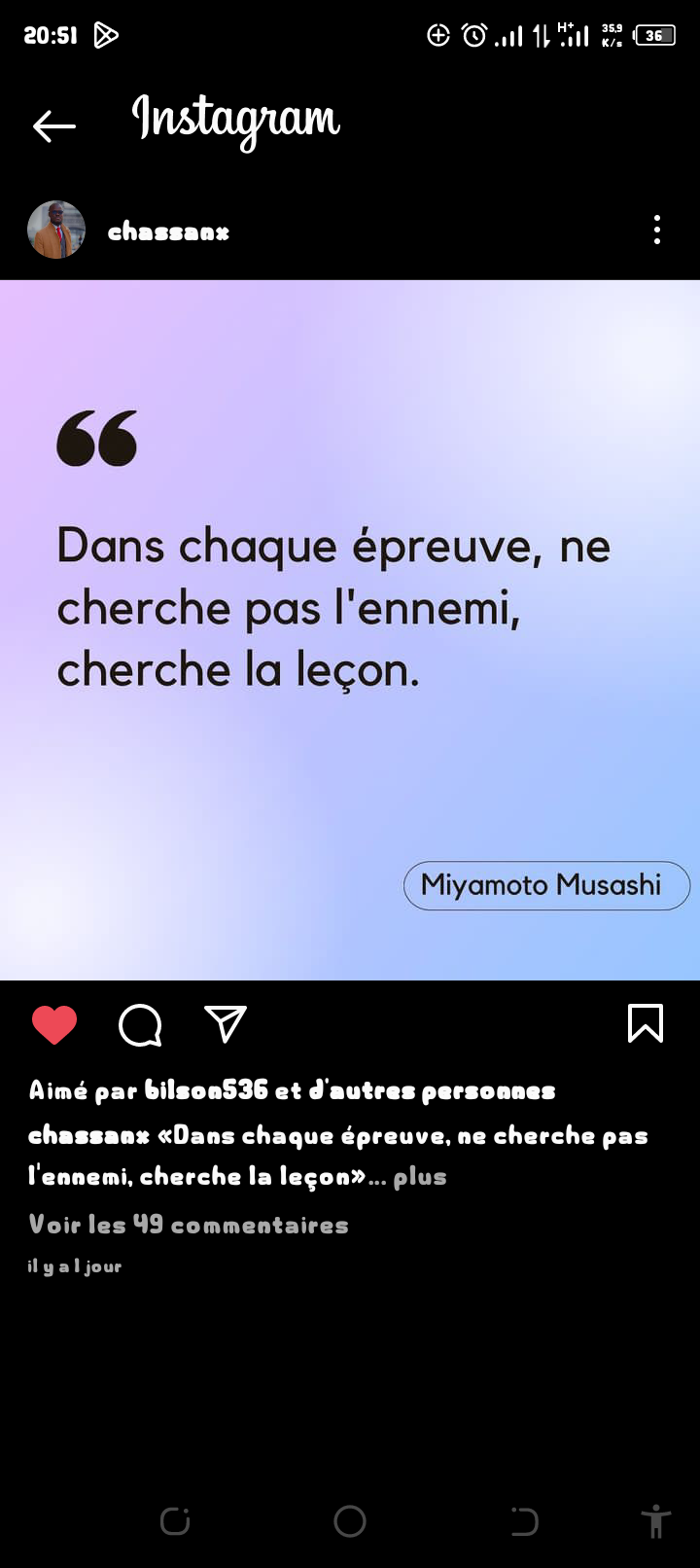Save the post with the bookmark icon
The height and width of the screenshot is (1568, 700).
[x=646, y=1024]
